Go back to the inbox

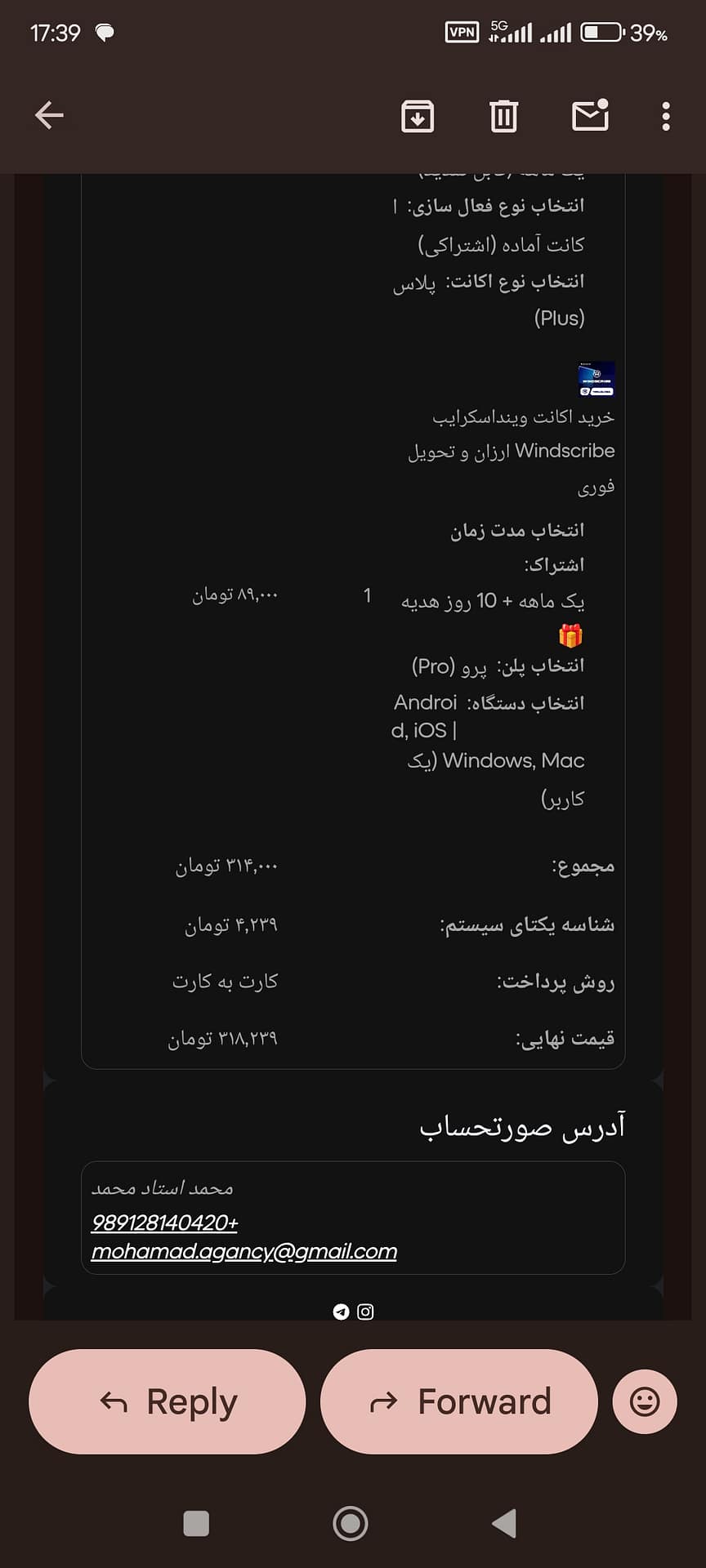49,115
